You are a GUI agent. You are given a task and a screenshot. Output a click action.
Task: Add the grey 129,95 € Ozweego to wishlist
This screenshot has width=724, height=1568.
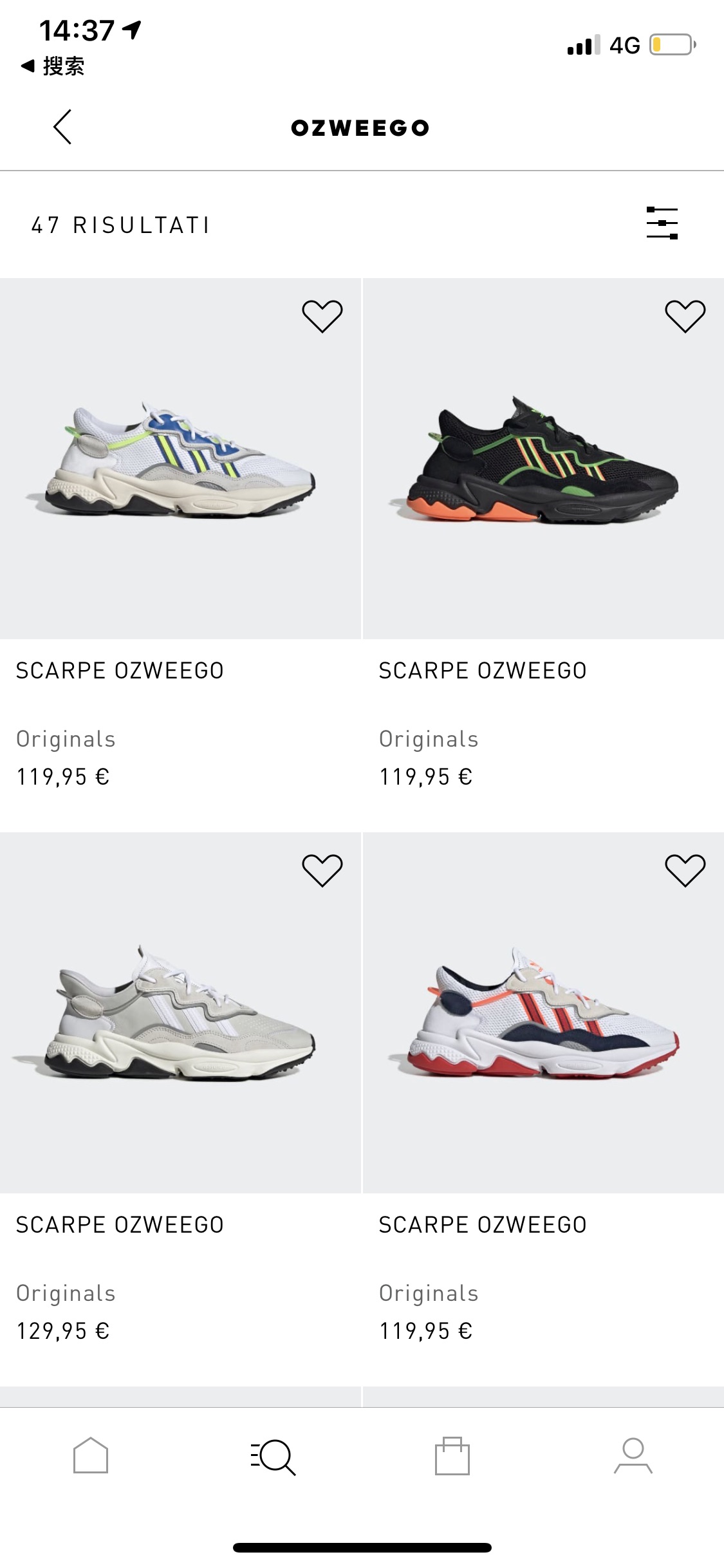click(x=322, y=870)
